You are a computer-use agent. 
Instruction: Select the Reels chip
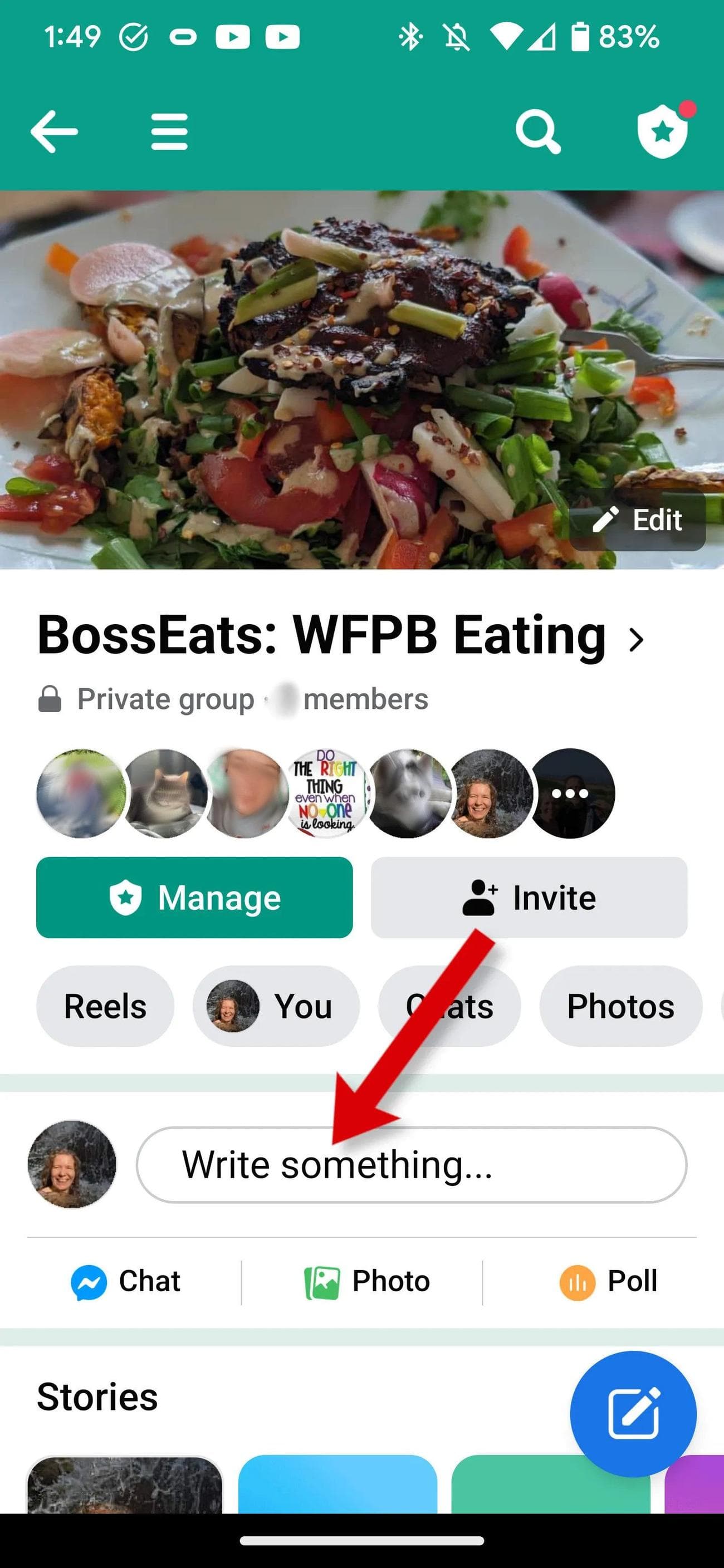pyautogui.click(x=105, y=1006)
